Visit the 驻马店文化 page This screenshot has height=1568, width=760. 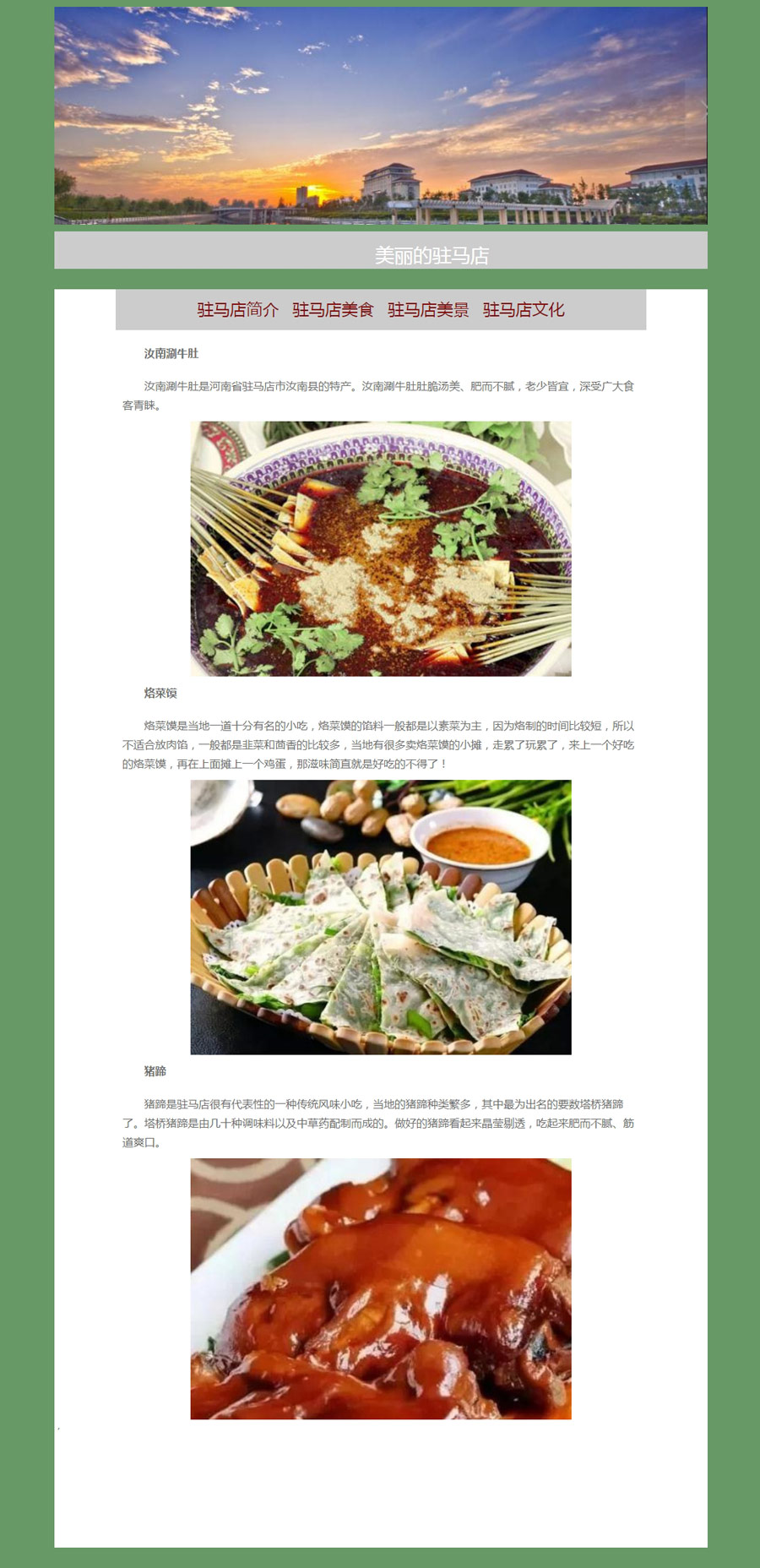[524, 310]
